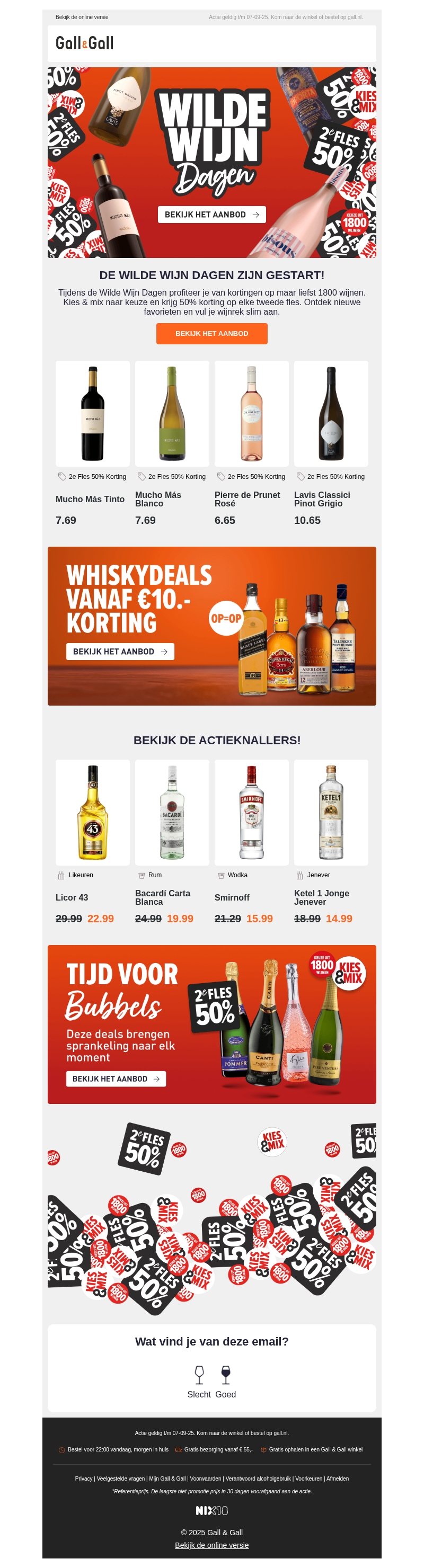424x1568 pixels.
Task: Open the Whiskydeals banner offer
Action: pyautogui.click(x=211, y=626)
